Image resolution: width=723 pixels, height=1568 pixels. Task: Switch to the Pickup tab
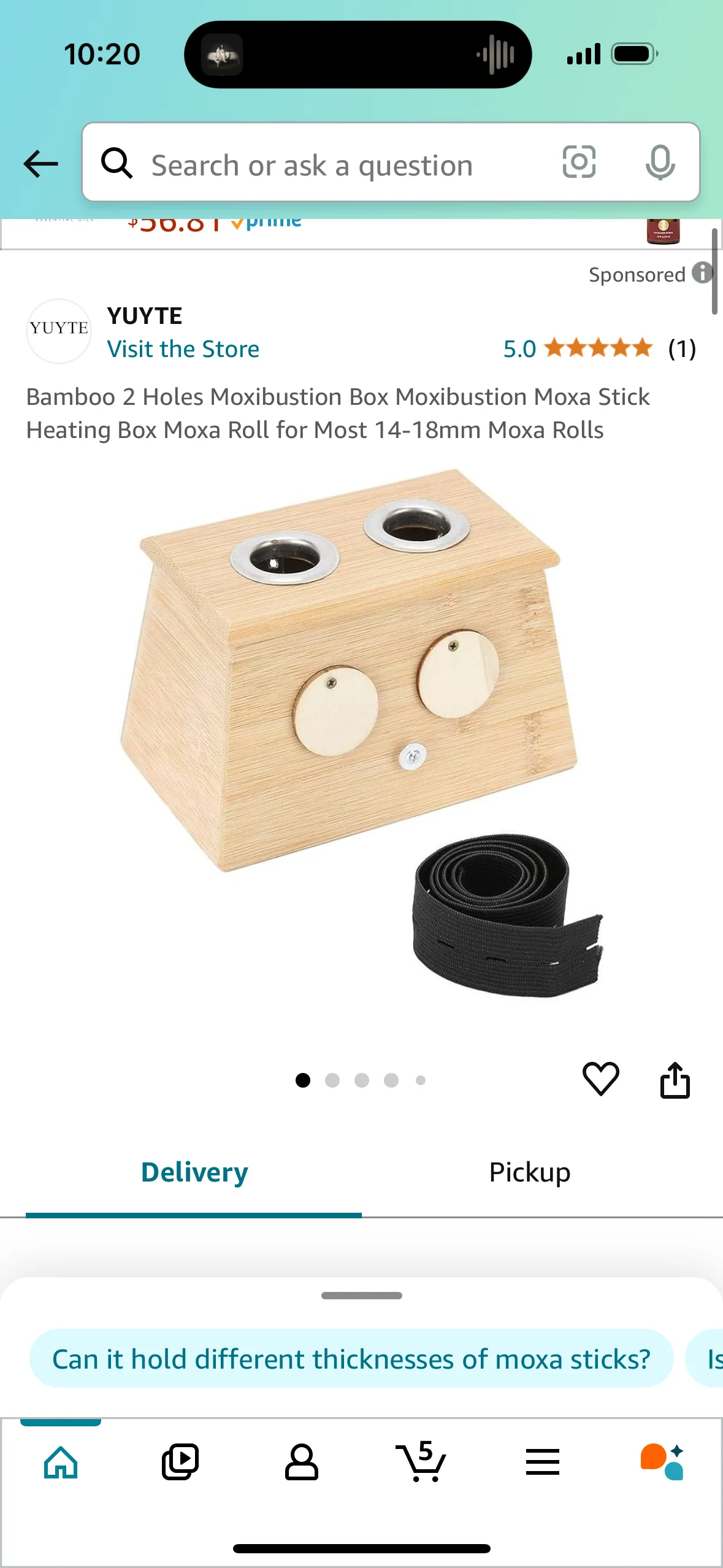[529, 1172]
